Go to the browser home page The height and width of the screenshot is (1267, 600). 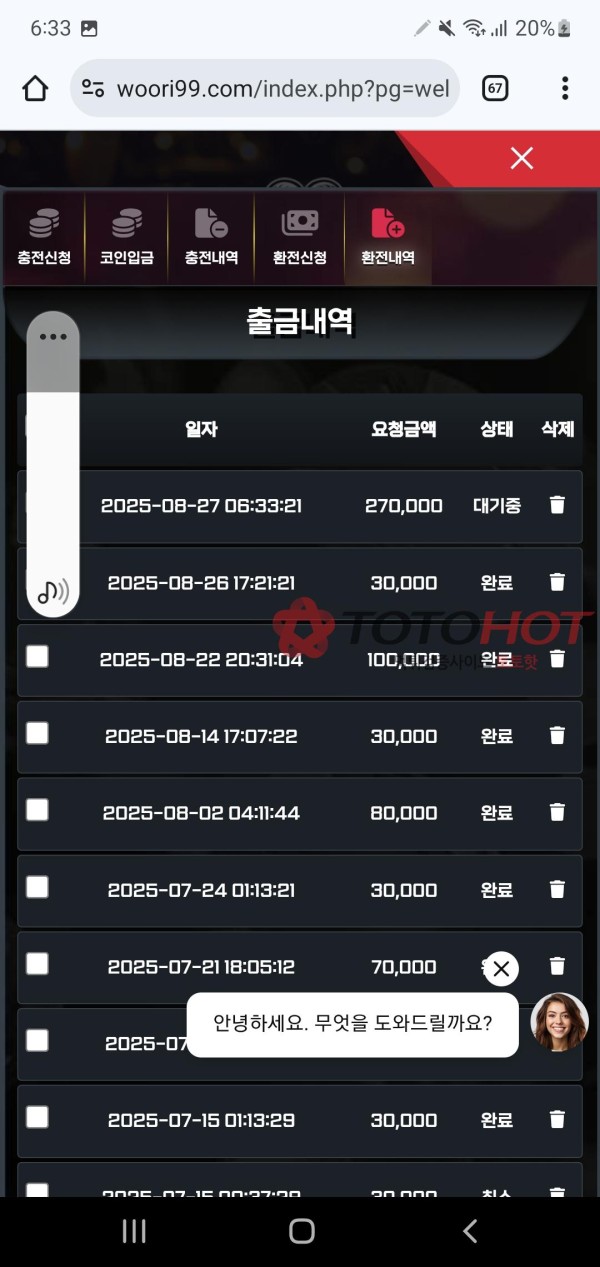35,89
